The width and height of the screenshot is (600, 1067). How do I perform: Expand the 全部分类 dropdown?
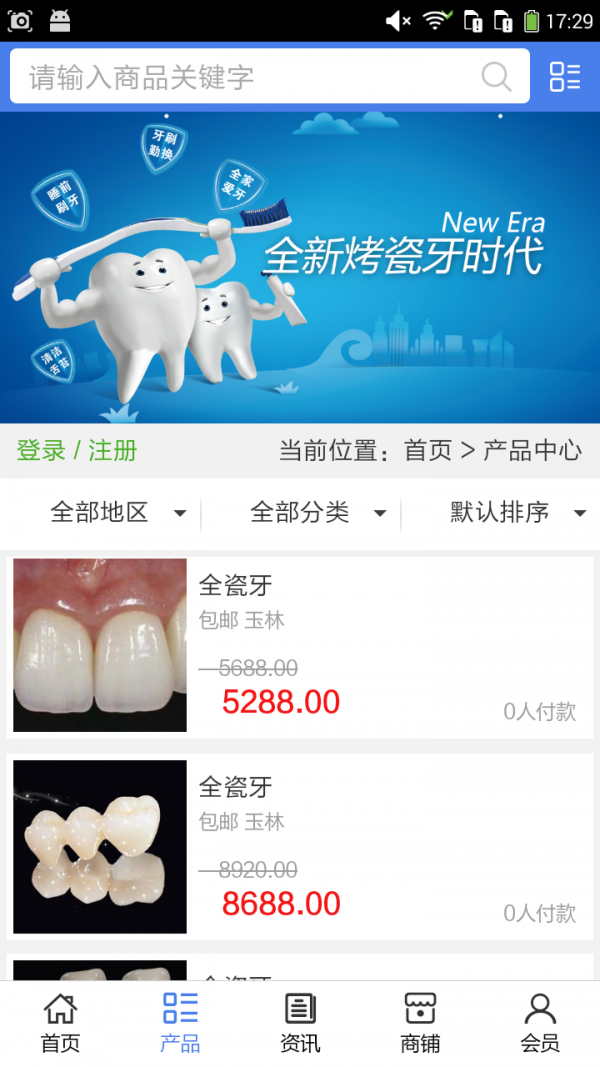(318, 513)
